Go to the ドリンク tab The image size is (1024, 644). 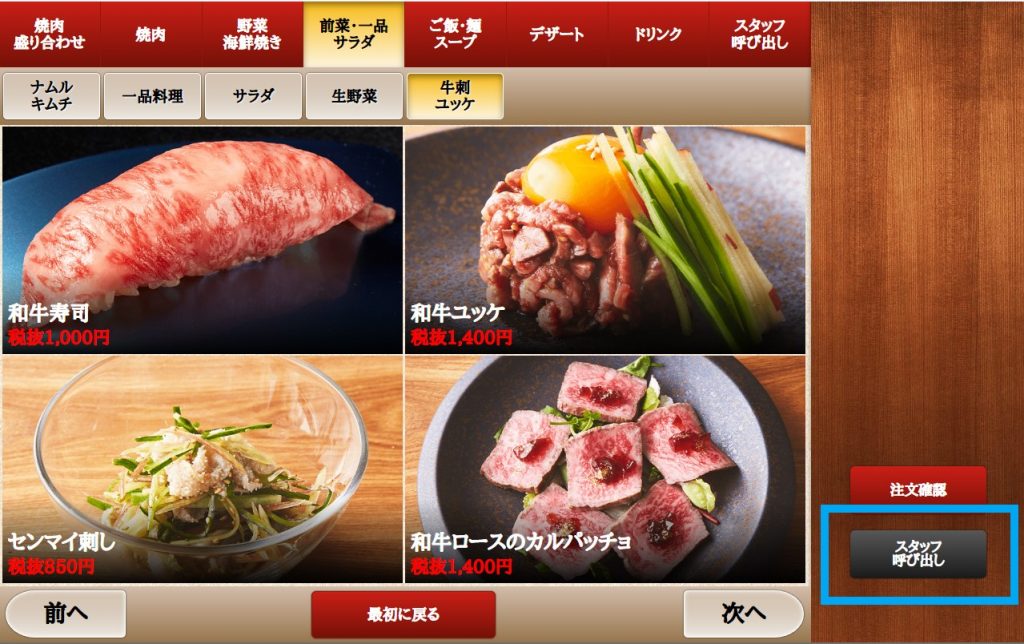657,34
